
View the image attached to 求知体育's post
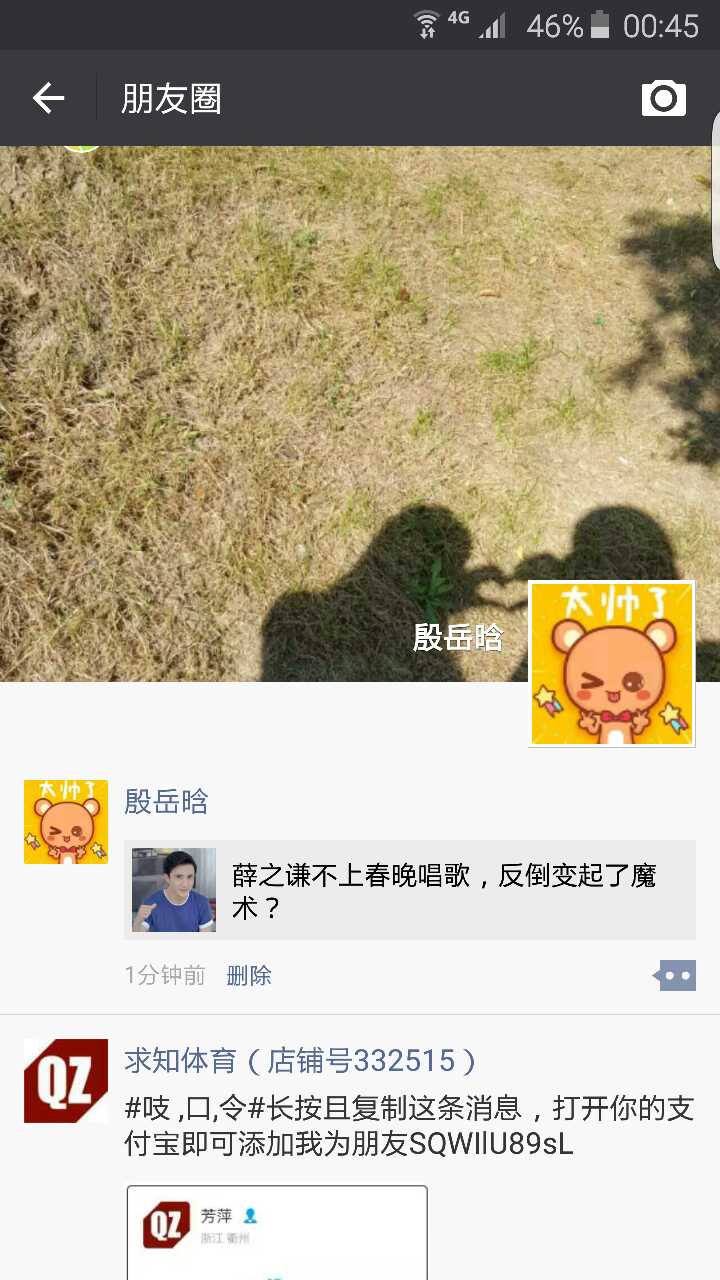point(277,1232)
